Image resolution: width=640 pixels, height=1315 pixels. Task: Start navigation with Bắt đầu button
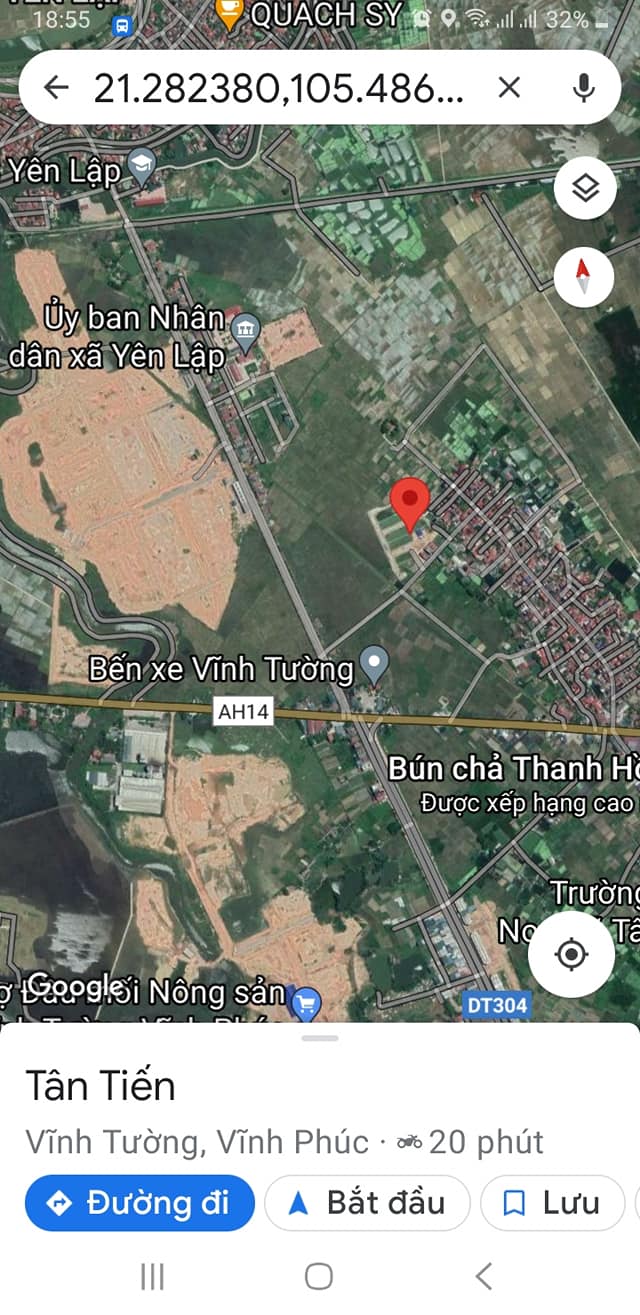pyautogui.click(x=367, y=1202)
